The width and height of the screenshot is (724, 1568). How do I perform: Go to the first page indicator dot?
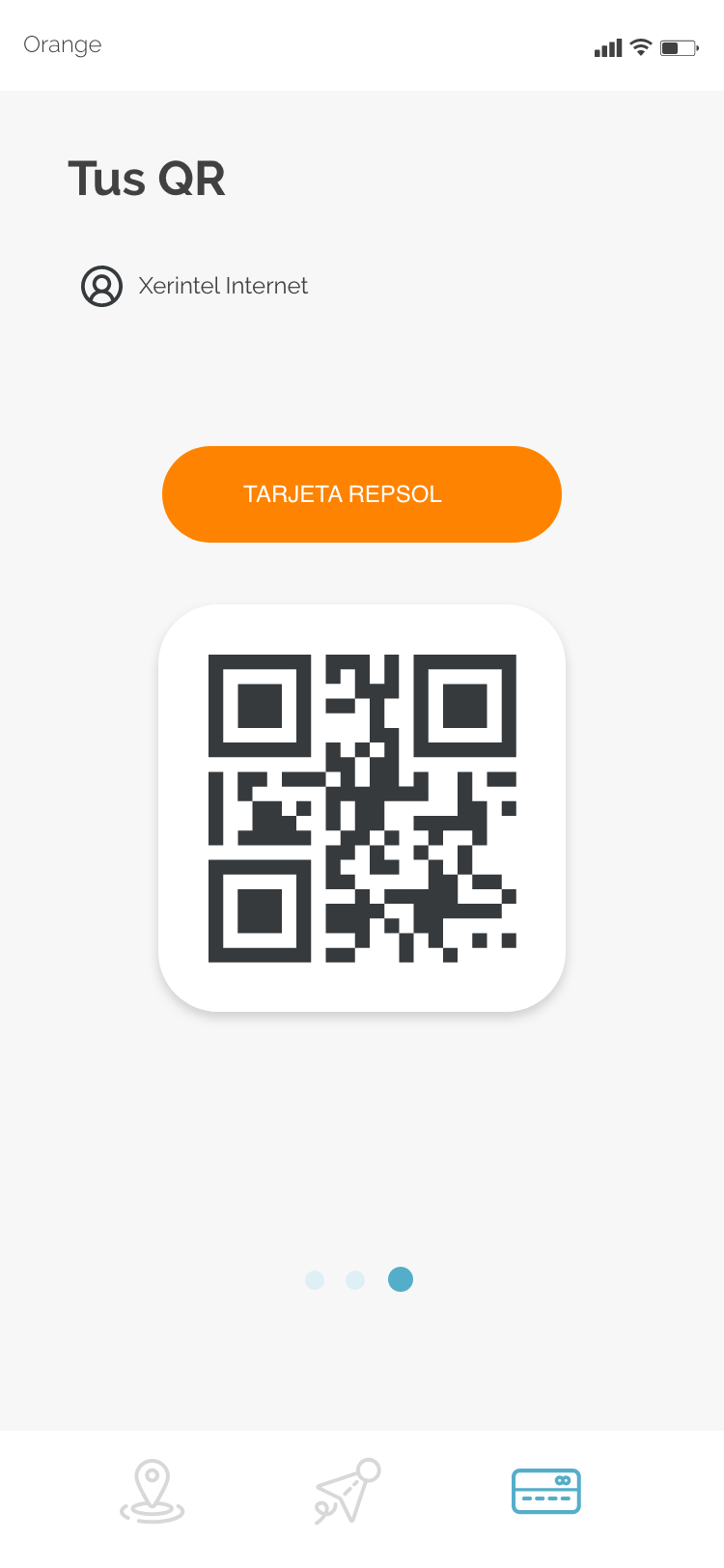pyautogui.click(x=315, y=1279)
